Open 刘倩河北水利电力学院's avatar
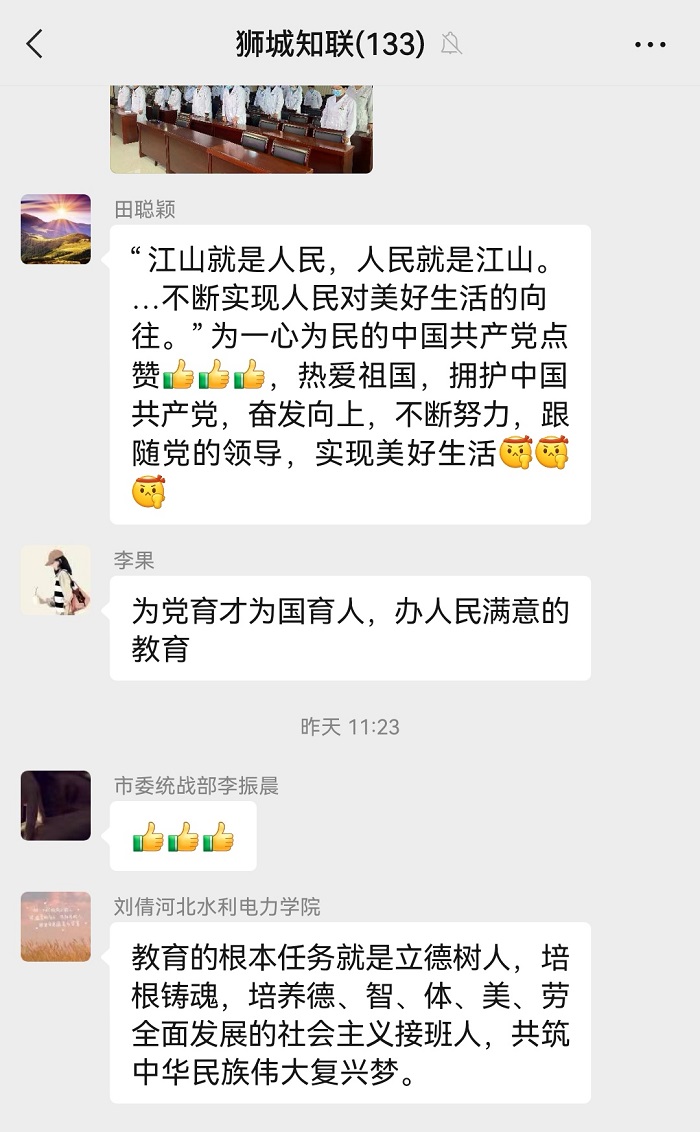Screen dimensions: 700x1132 pos(56,927)
